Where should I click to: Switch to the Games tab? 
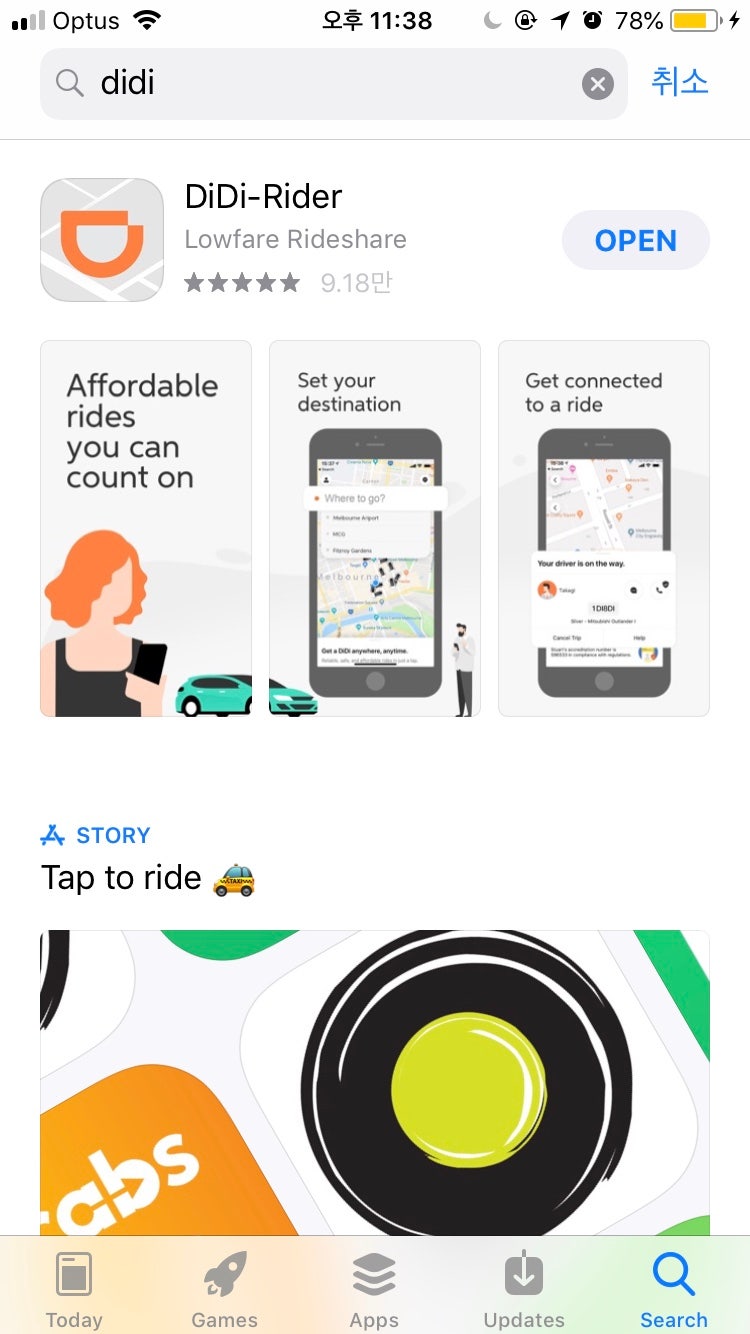click(224, 1289)
